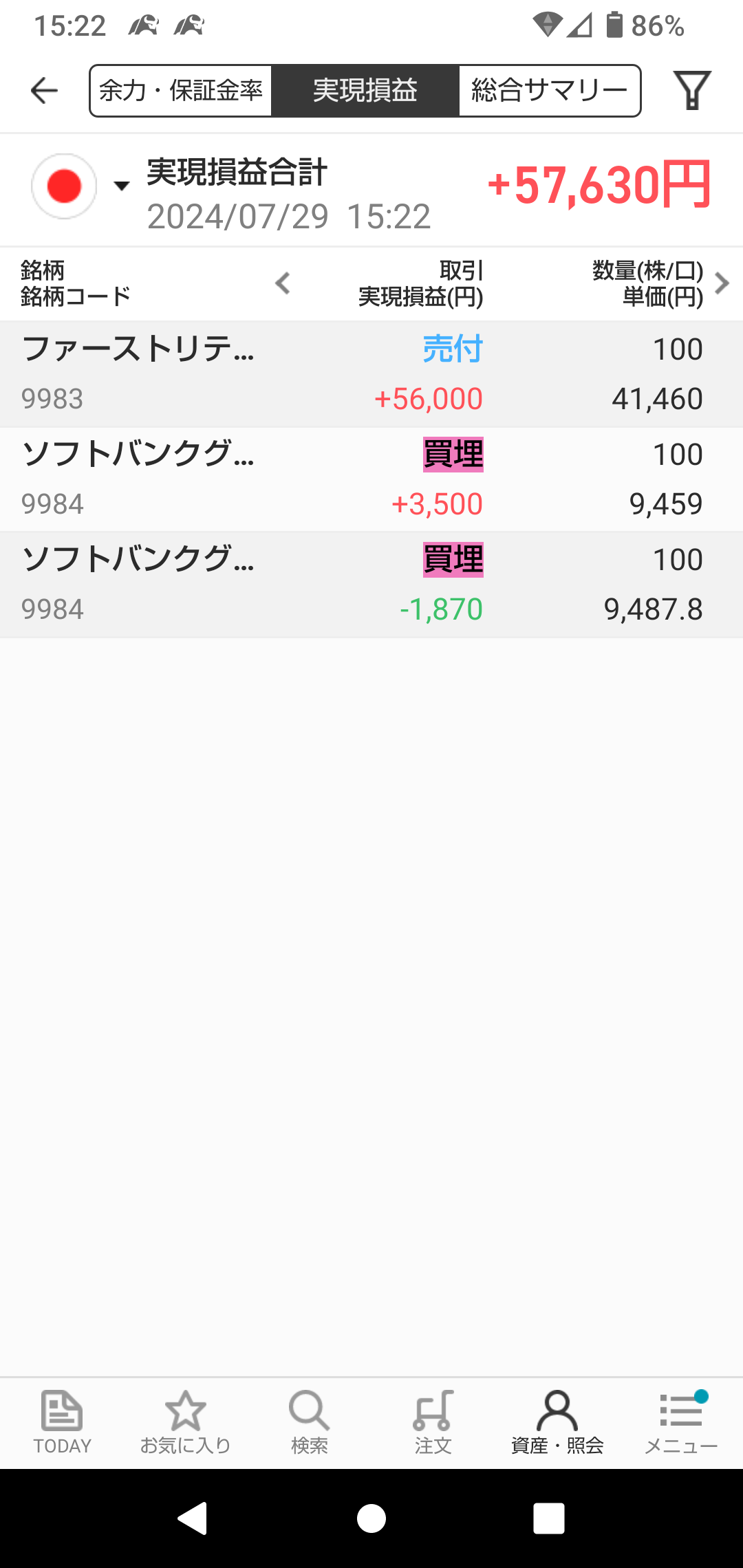Image resolution: width=743 pixels, height=1568 pixels.
Task: Go to the TODAY tab
Action: [62, 1422]
